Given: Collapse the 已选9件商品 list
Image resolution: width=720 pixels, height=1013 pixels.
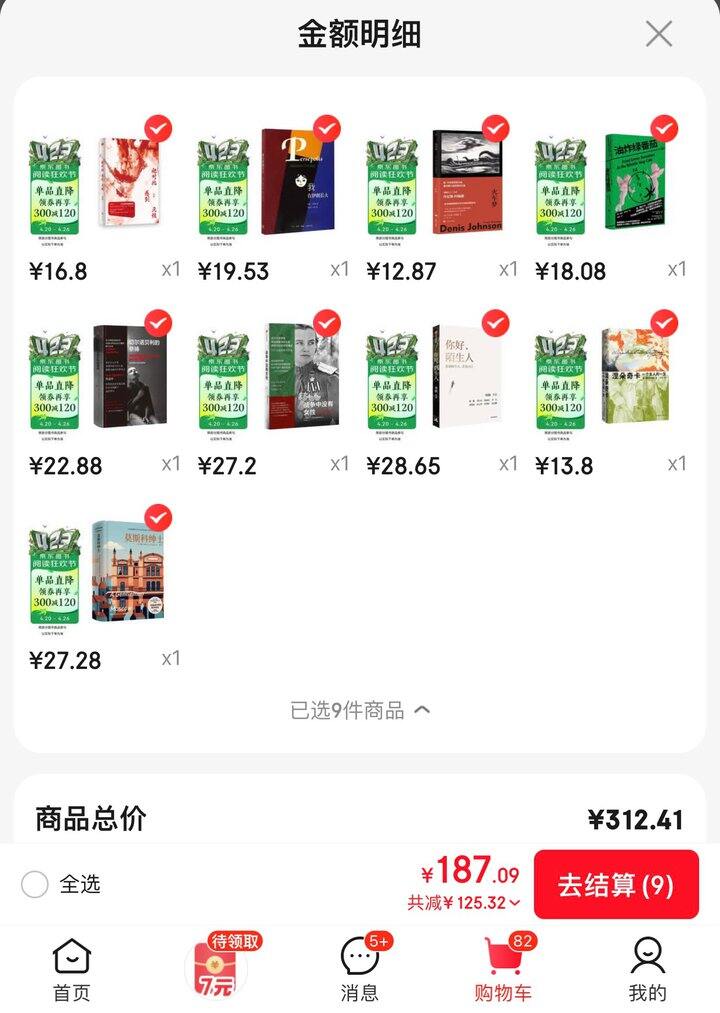Looking at the screenshot, I should 360,710.
